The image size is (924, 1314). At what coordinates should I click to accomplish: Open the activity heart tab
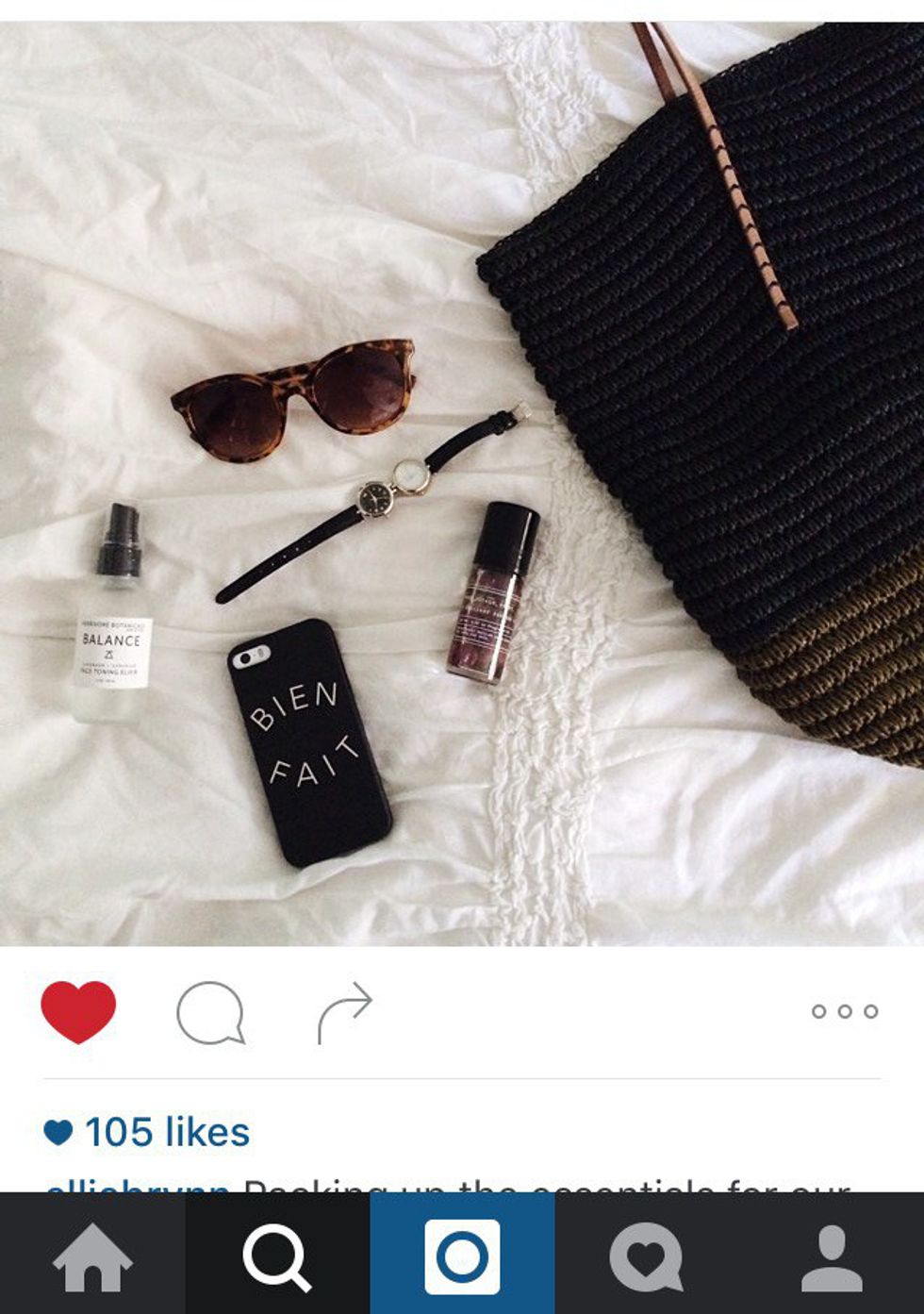[x=646, y=1256]
